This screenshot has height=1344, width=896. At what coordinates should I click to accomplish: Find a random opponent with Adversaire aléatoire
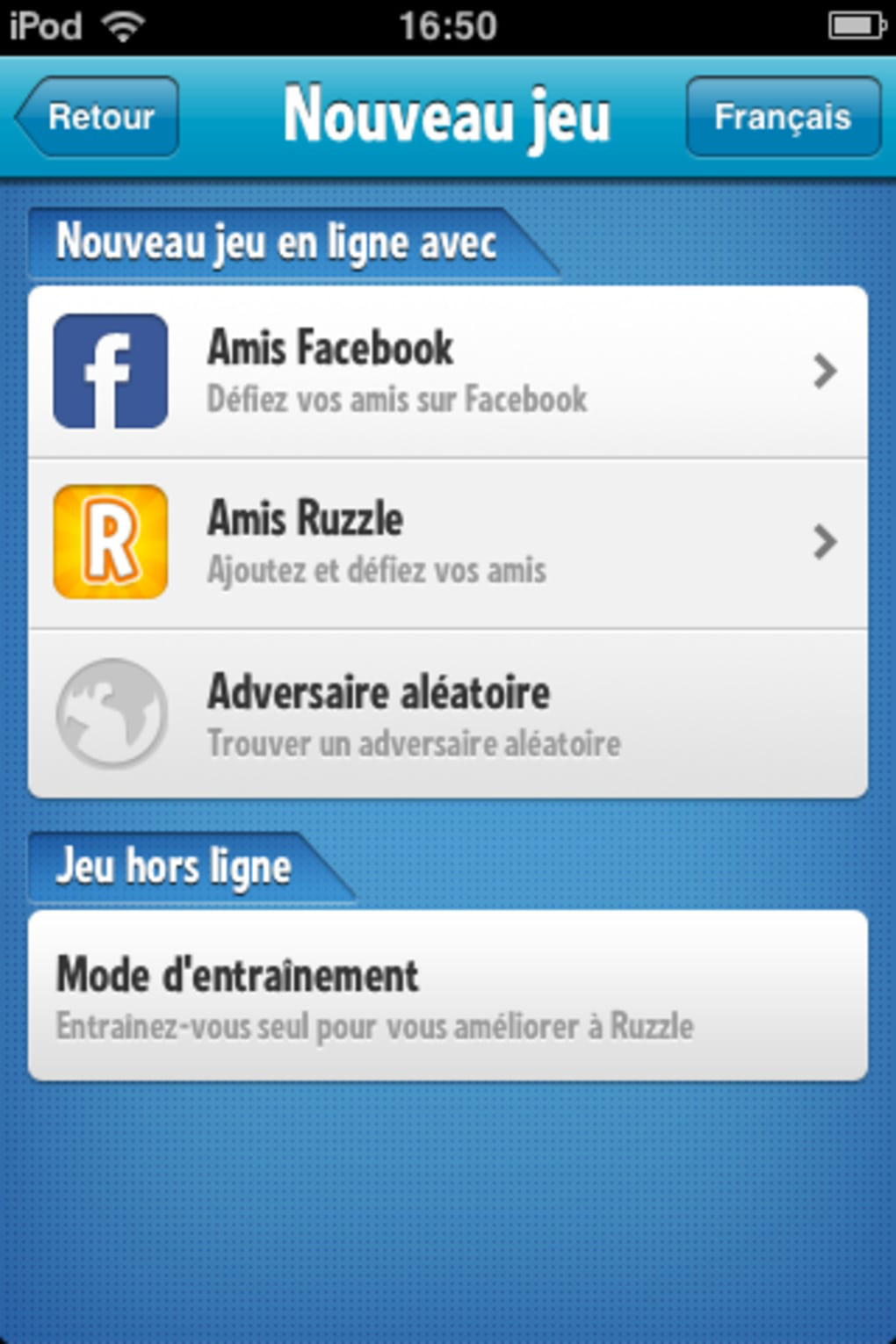(x=448, y=713)
